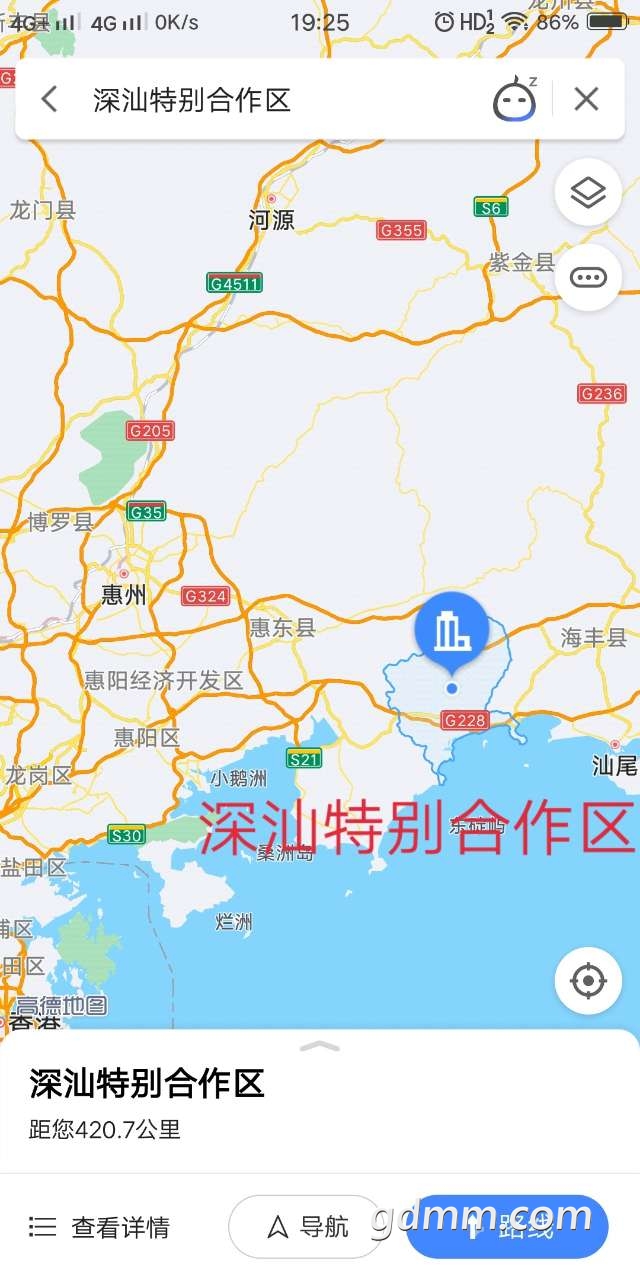The image size is (640, 1280).
Task: View details via 查看详情
Action: point(100,1227)
